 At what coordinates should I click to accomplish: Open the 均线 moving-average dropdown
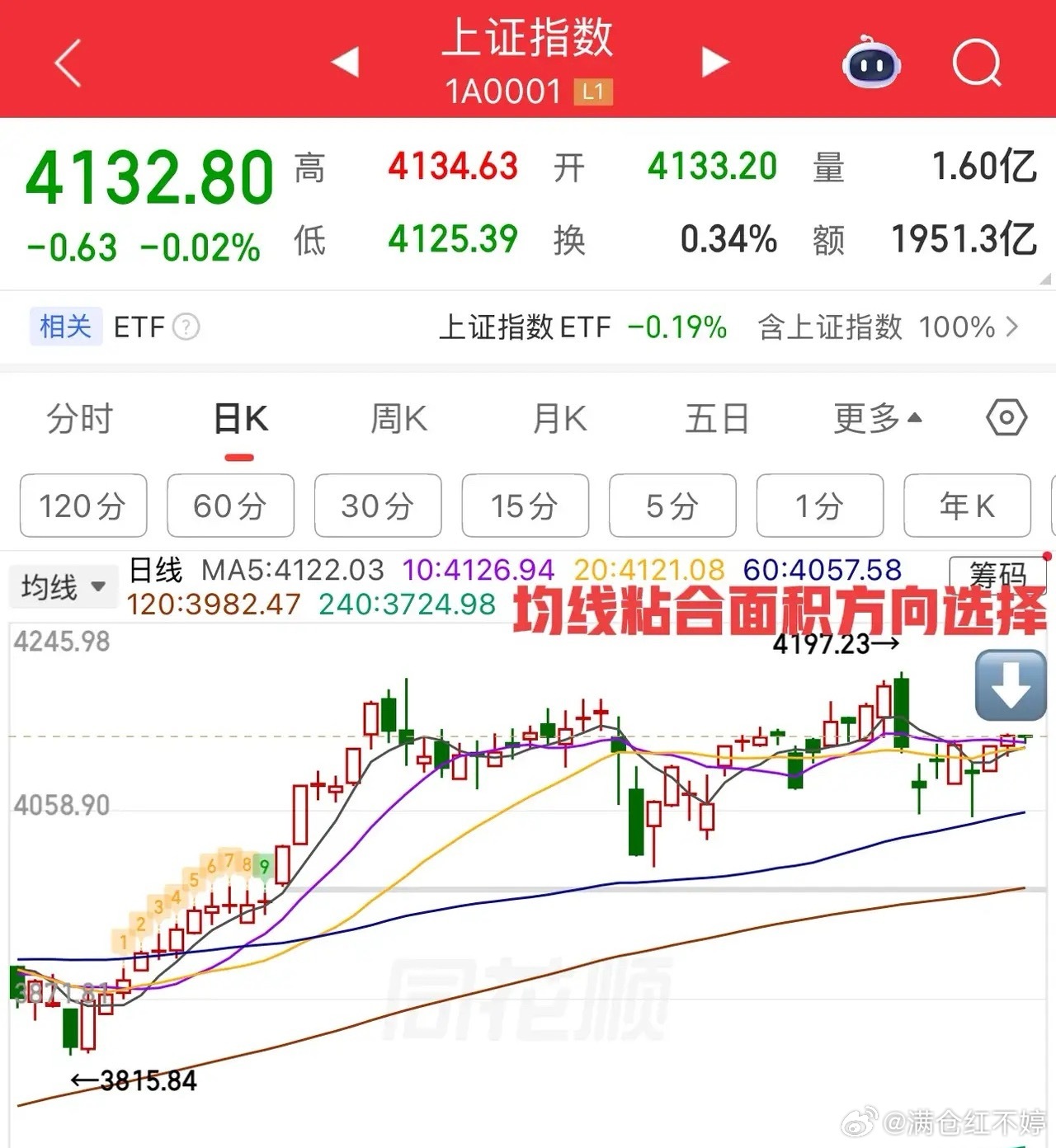[64, 586]
